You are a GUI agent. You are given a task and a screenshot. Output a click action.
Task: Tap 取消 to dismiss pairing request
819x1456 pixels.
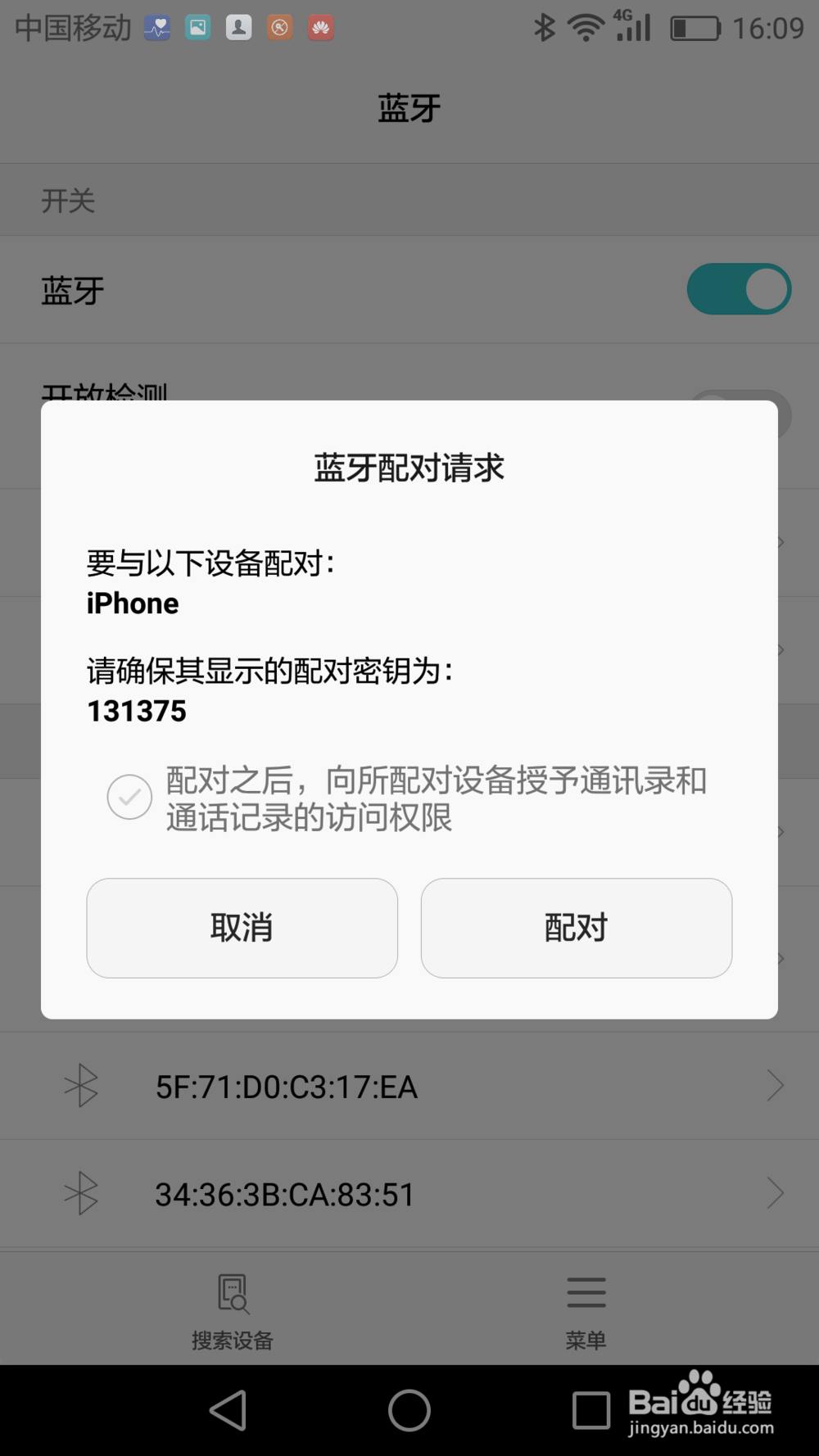(242, 928)
